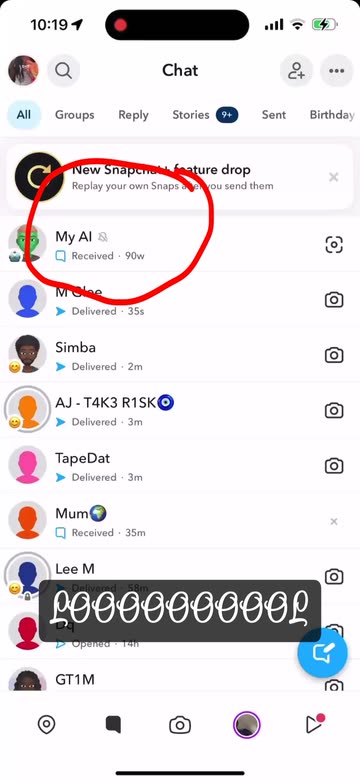This screenshot has height=782, width=360.
Task: Open the search magnifier icon
Action: click(x=64, y=71)
